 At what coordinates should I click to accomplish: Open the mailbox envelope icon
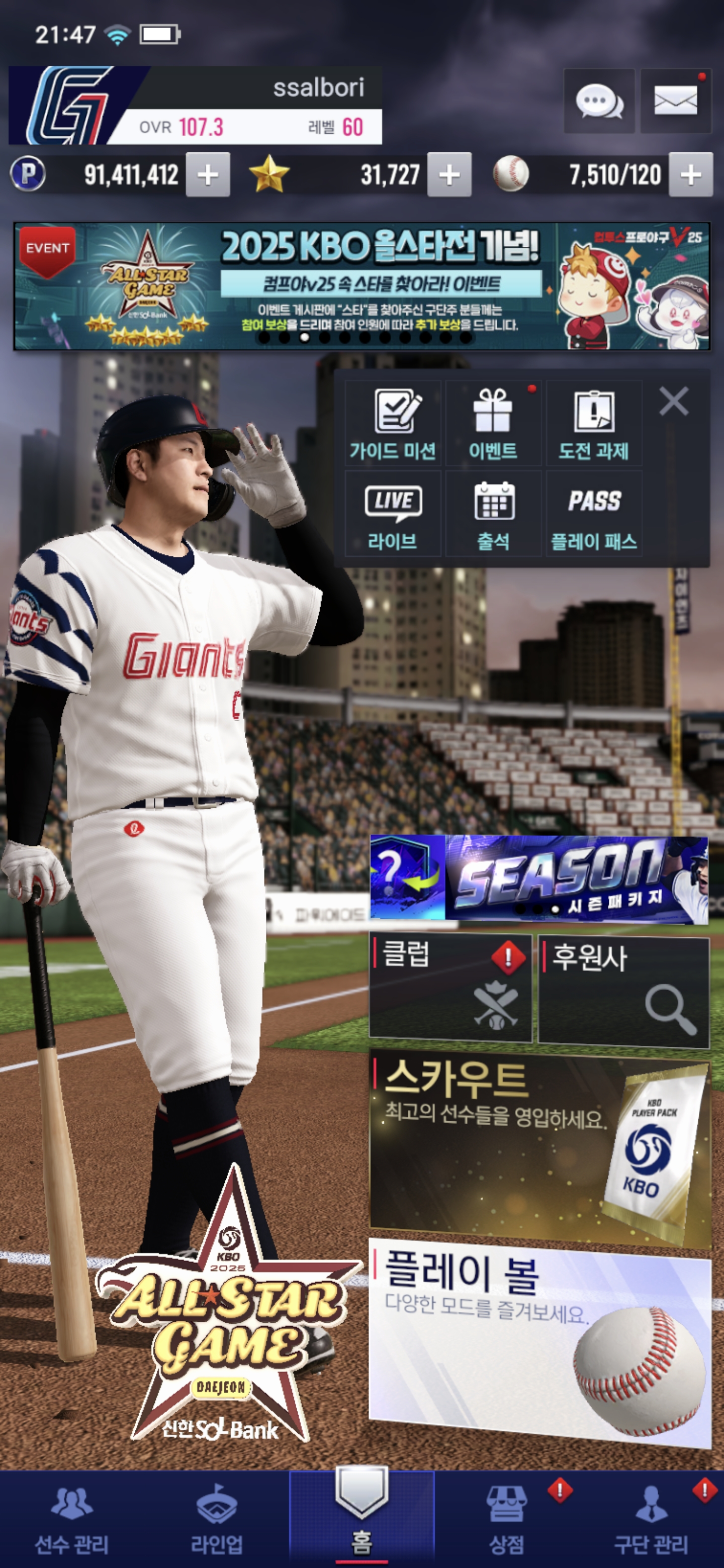(x=675, y=101)
